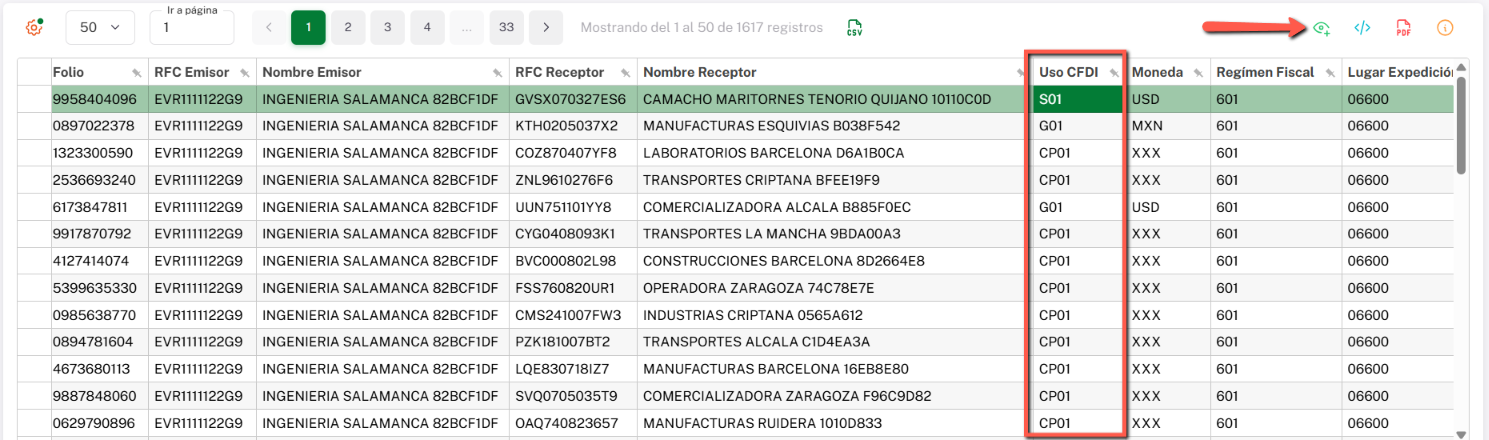1489x440 pixels.
Task: Tap the green eye-plus view icon
Action: [x=1322, y=28]
